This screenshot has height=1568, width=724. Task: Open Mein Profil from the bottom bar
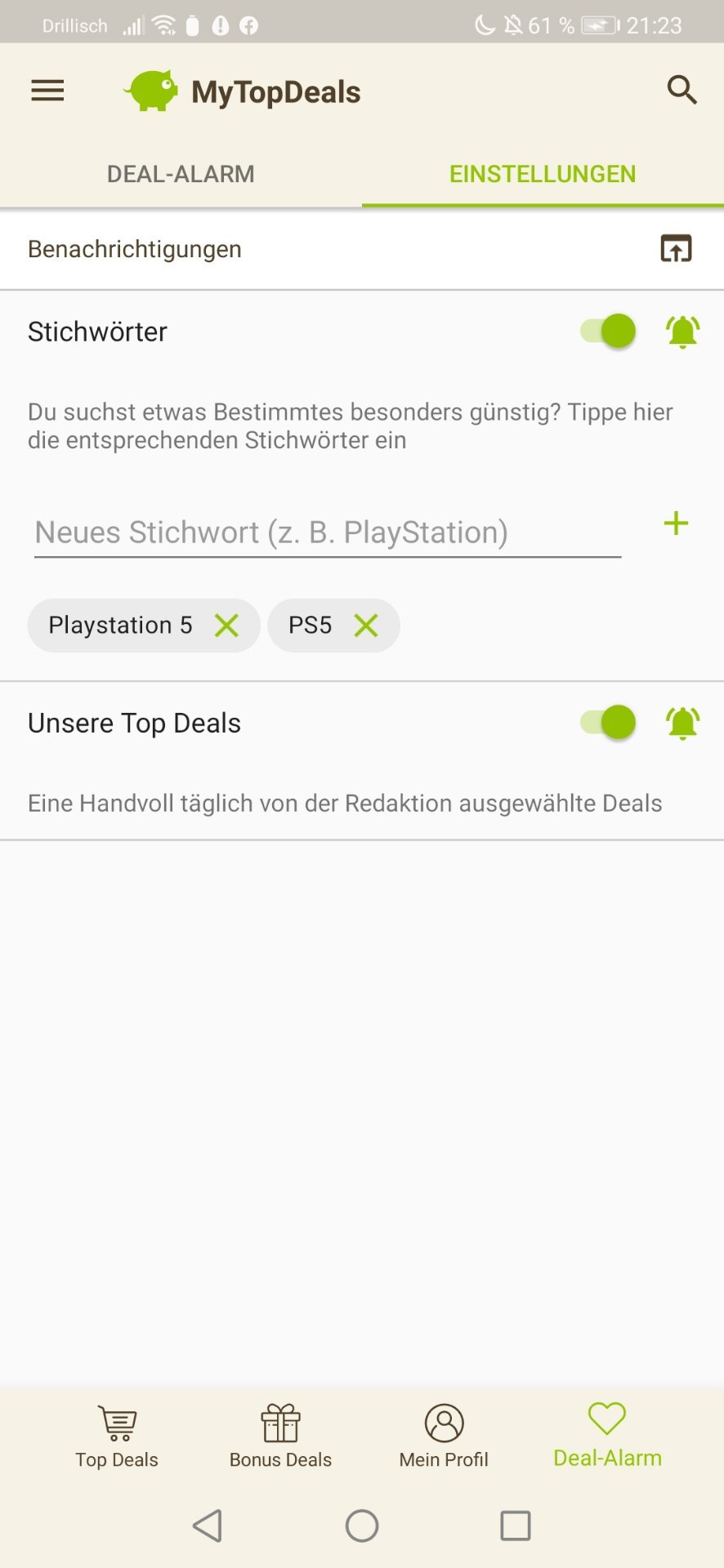[x=444, y=1437]
